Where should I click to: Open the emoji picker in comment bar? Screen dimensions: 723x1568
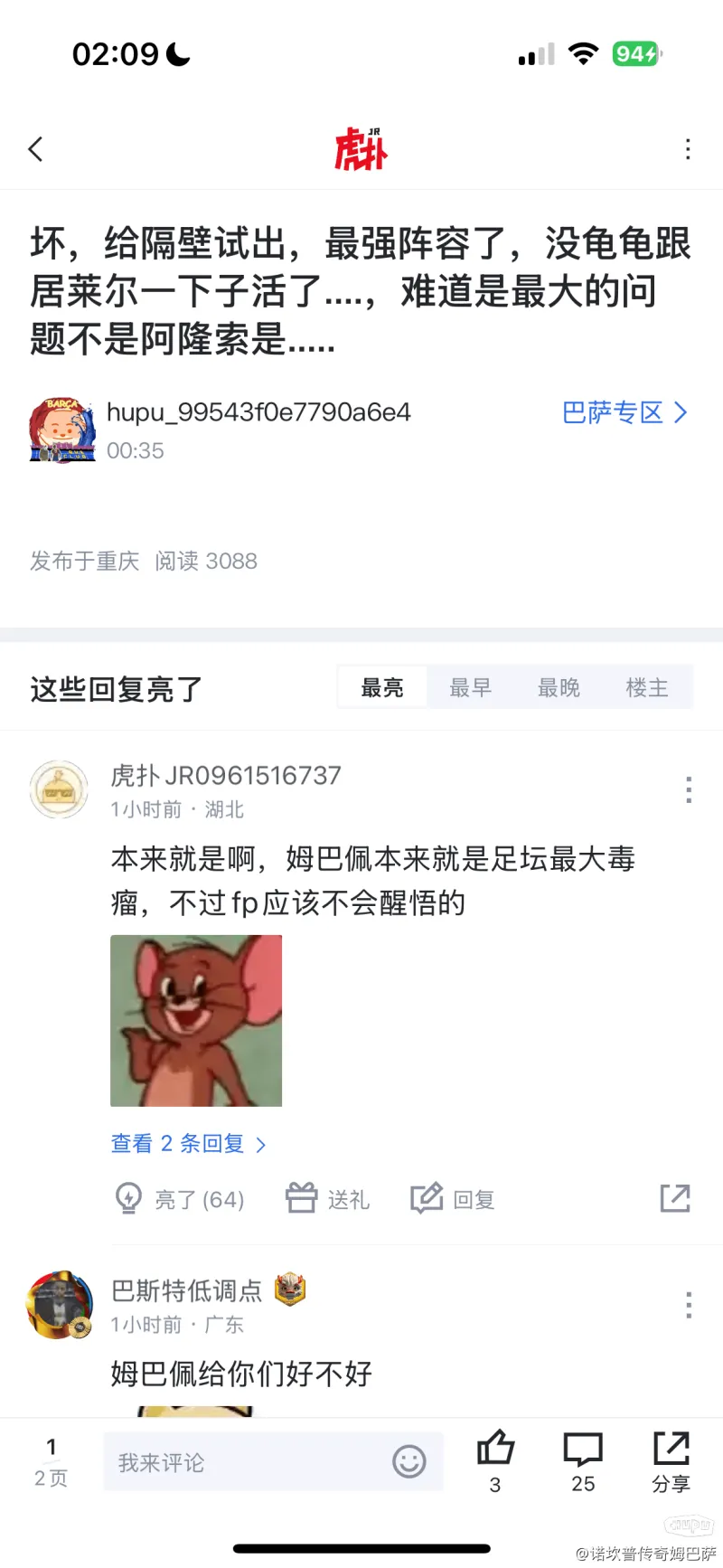[x=408, y=1461]
